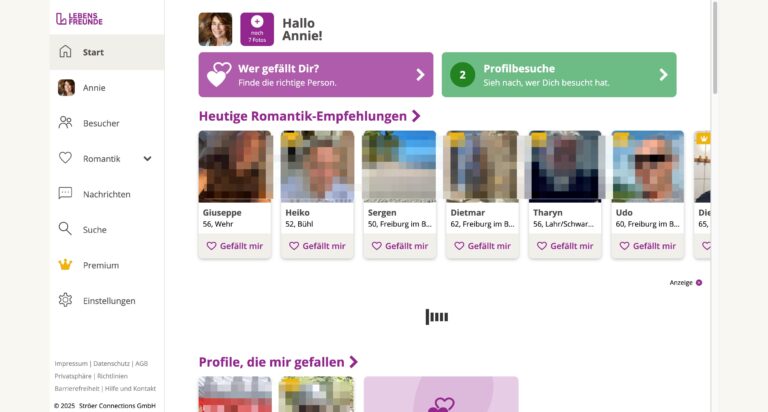View Dietmar's profile photo

pyautogui.click(x=481, y=167)
